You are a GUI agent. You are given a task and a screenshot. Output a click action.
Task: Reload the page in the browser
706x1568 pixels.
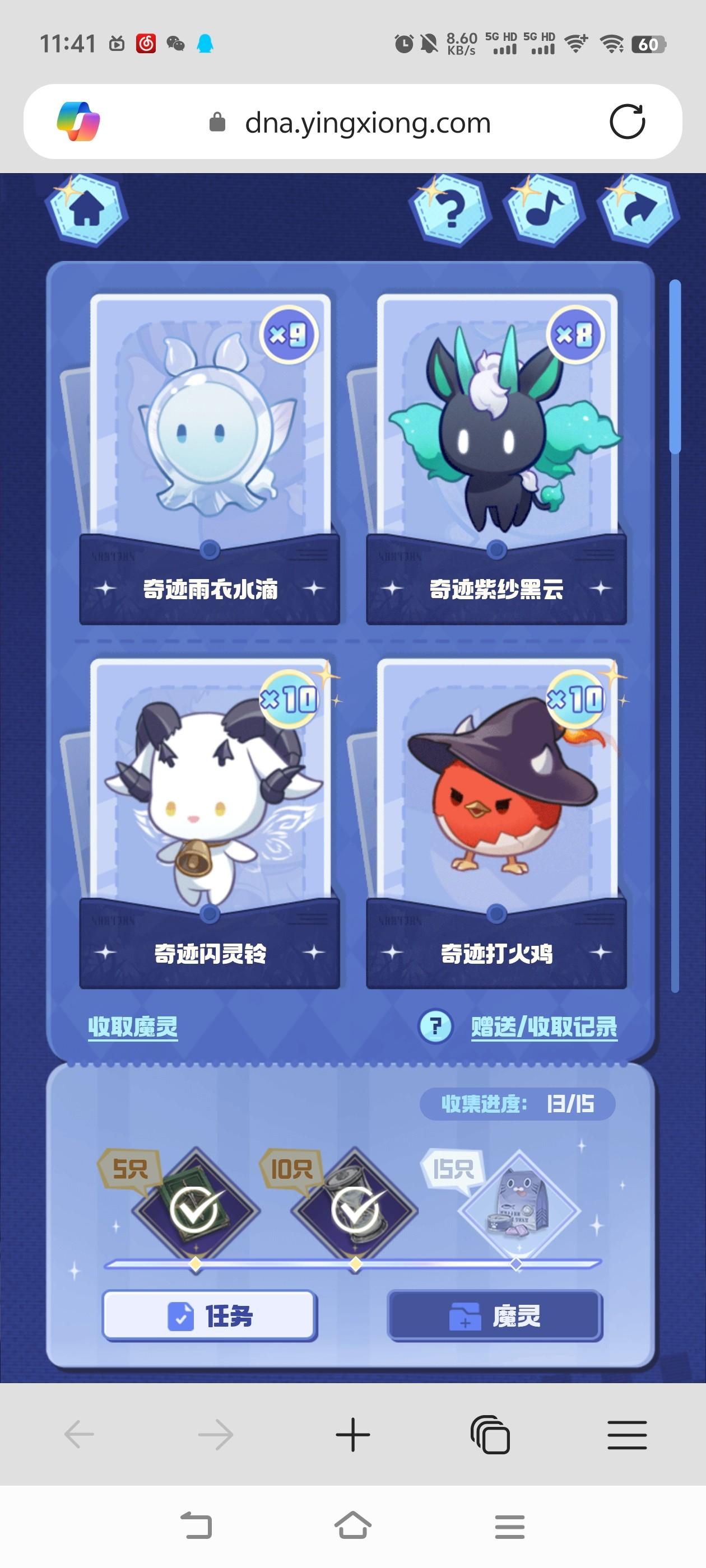[x=627, y=122]
